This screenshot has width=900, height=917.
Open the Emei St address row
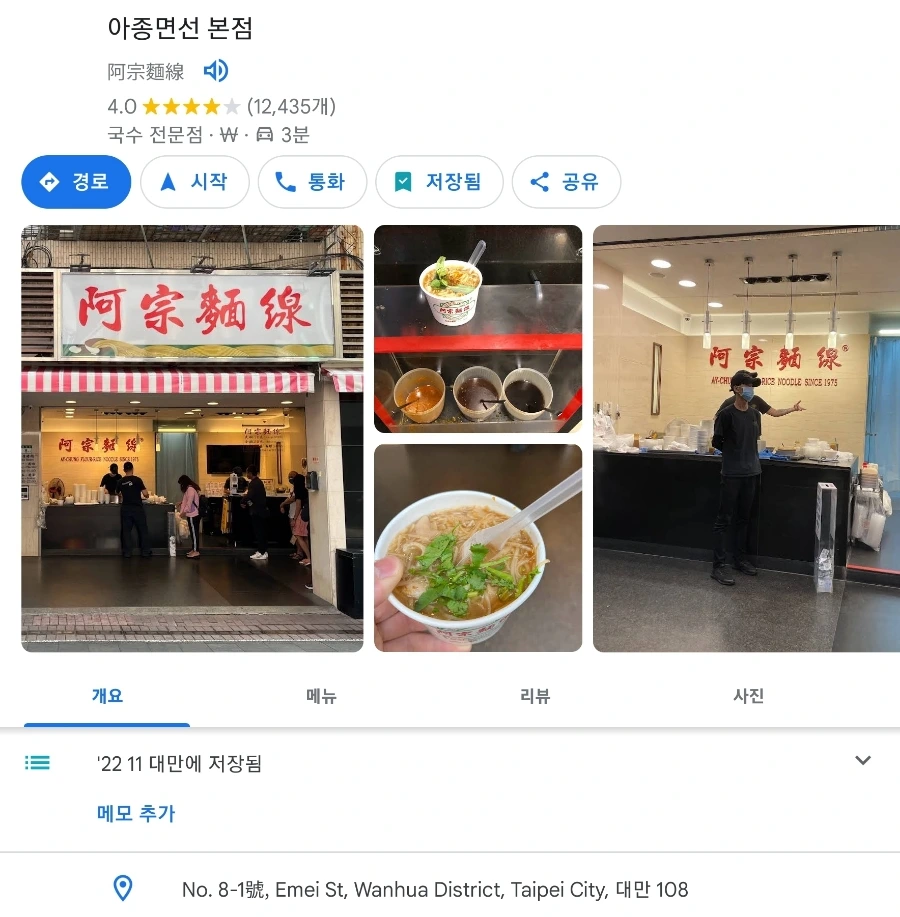coord(450,889)
